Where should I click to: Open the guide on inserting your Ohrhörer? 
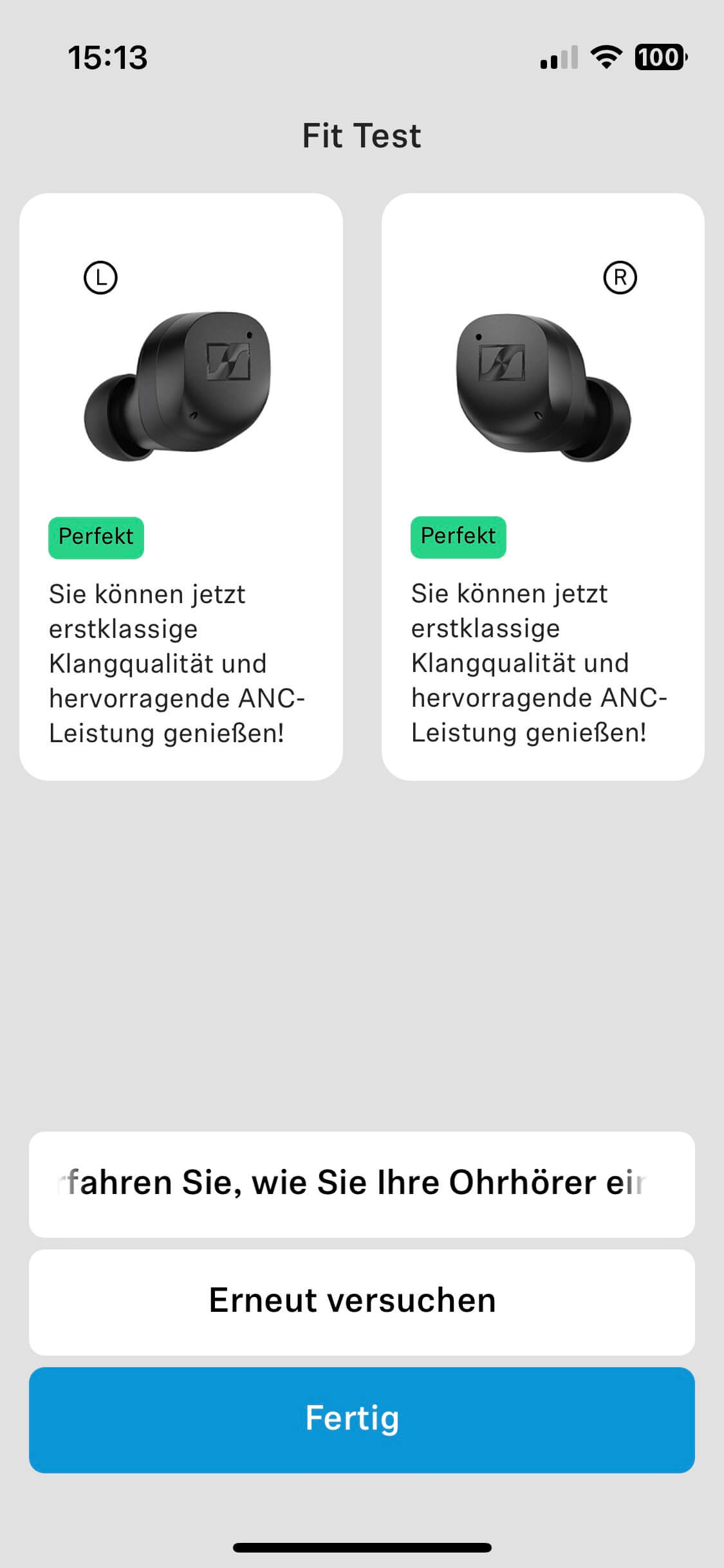(x=362, y=1183)
